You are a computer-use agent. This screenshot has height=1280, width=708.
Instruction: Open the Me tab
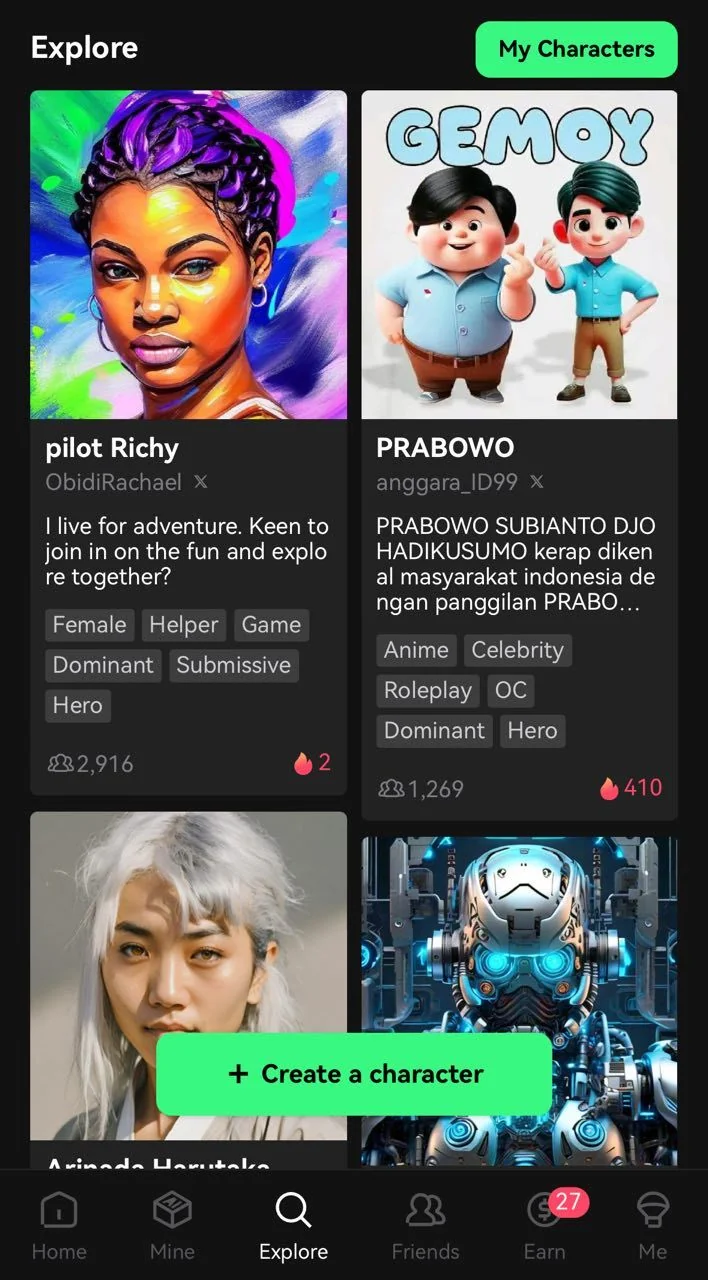click(x=653, y=1227)
